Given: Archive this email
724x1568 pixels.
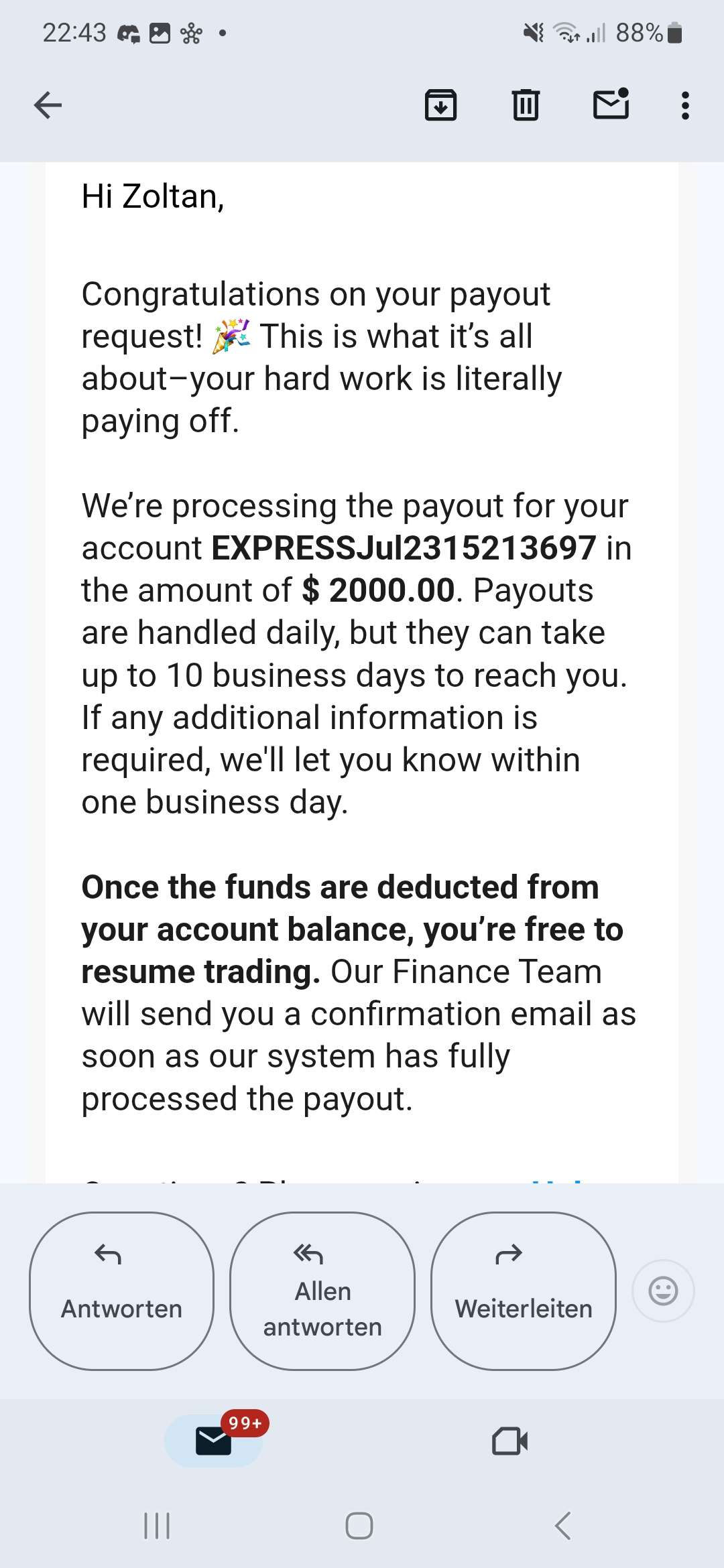Looking at the screenshot, I should tap(441, 105).
